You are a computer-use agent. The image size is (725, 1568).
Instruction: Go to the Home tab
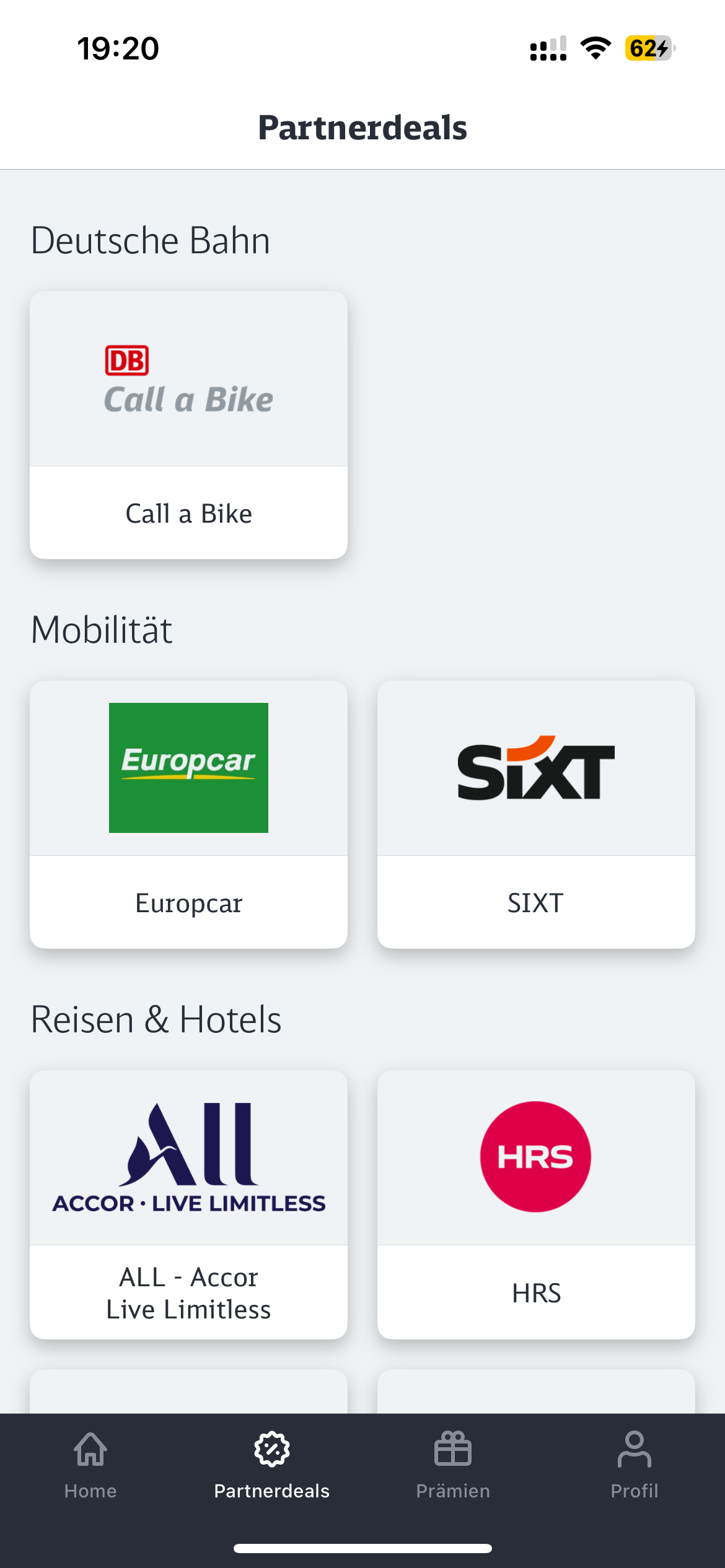tap(90, 1466)
